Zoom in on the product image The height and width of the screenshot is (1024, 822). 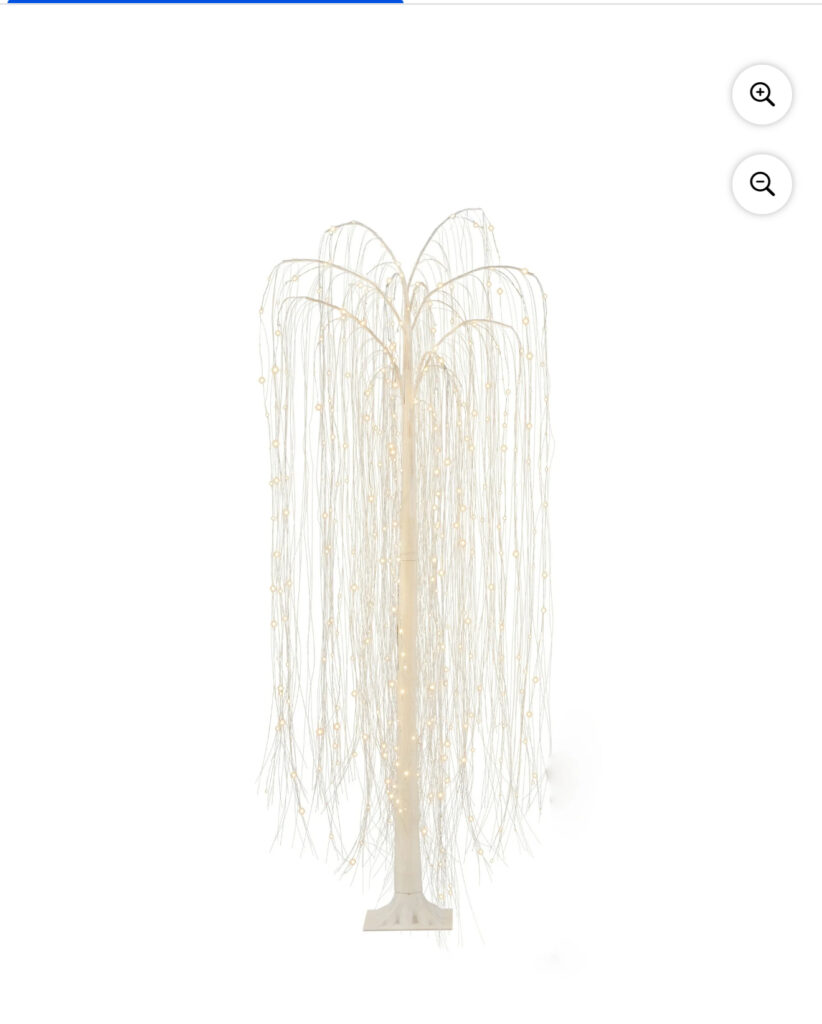pos(762,95)
